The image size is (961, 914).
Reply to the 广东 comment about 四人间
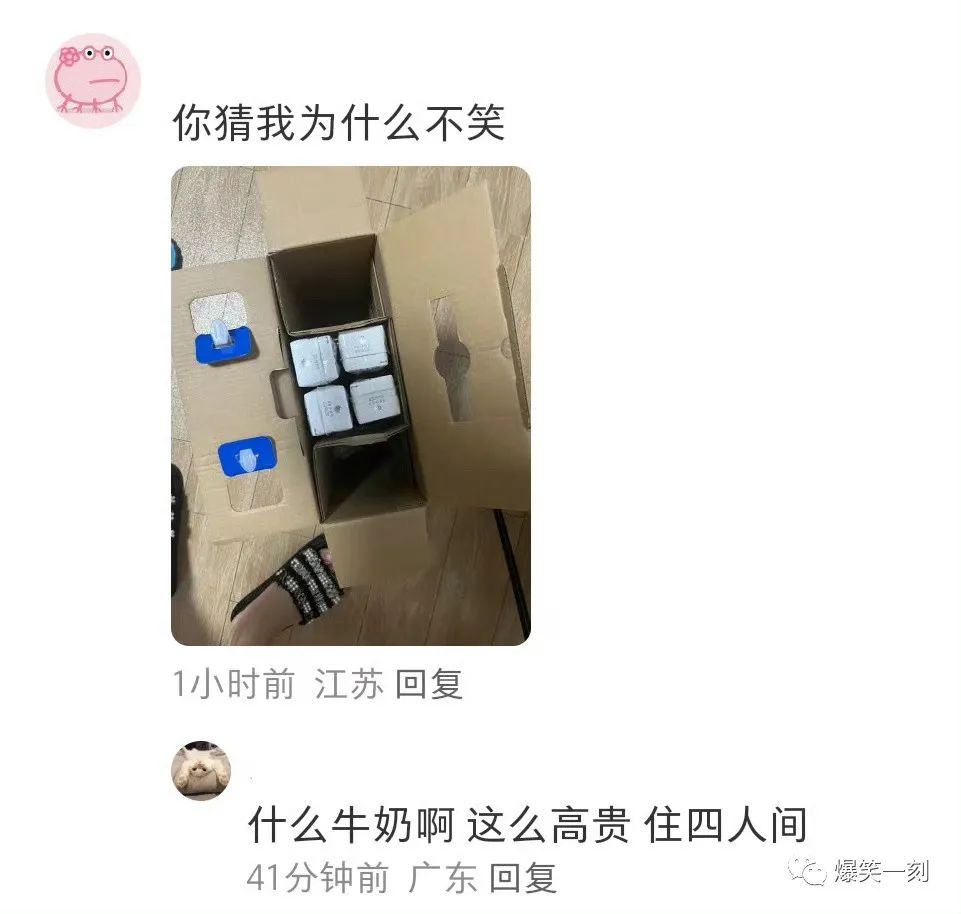[x=522, y=878]
